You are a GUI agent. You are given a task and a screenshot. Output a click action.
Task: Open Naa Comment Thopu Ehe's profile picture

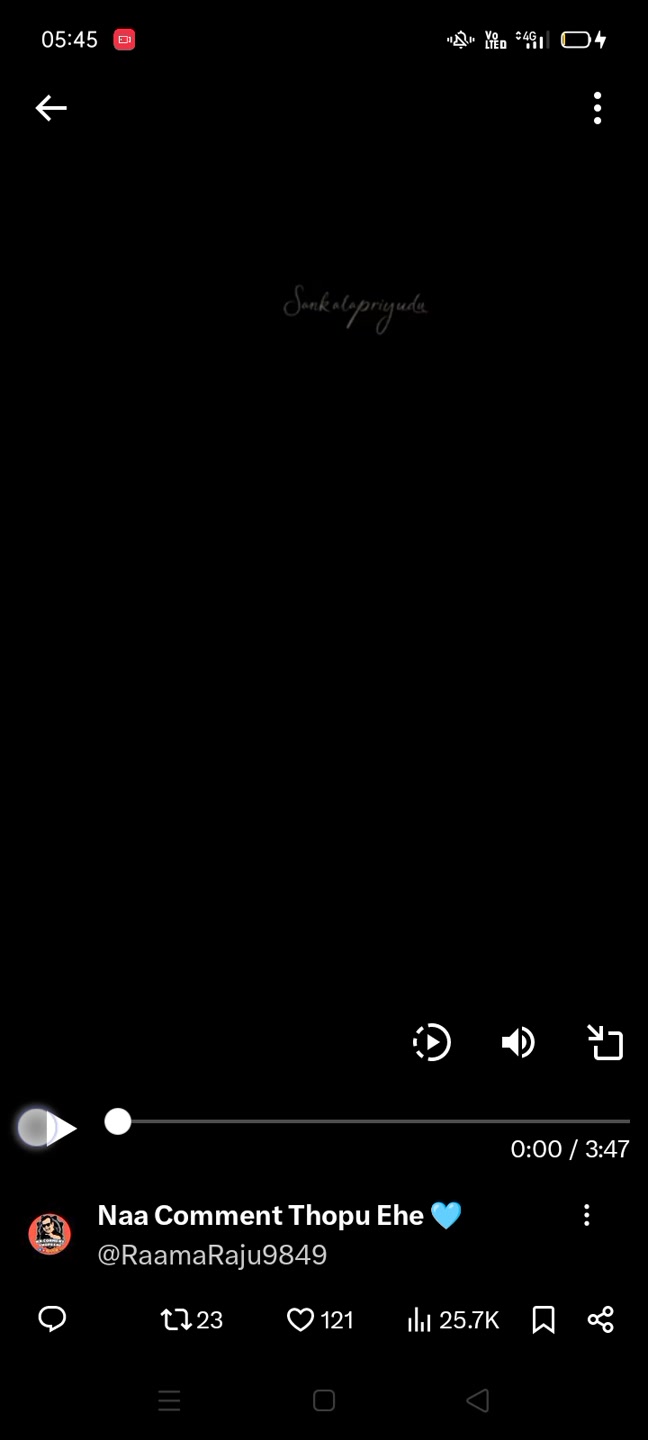[x=49, y=1234]
